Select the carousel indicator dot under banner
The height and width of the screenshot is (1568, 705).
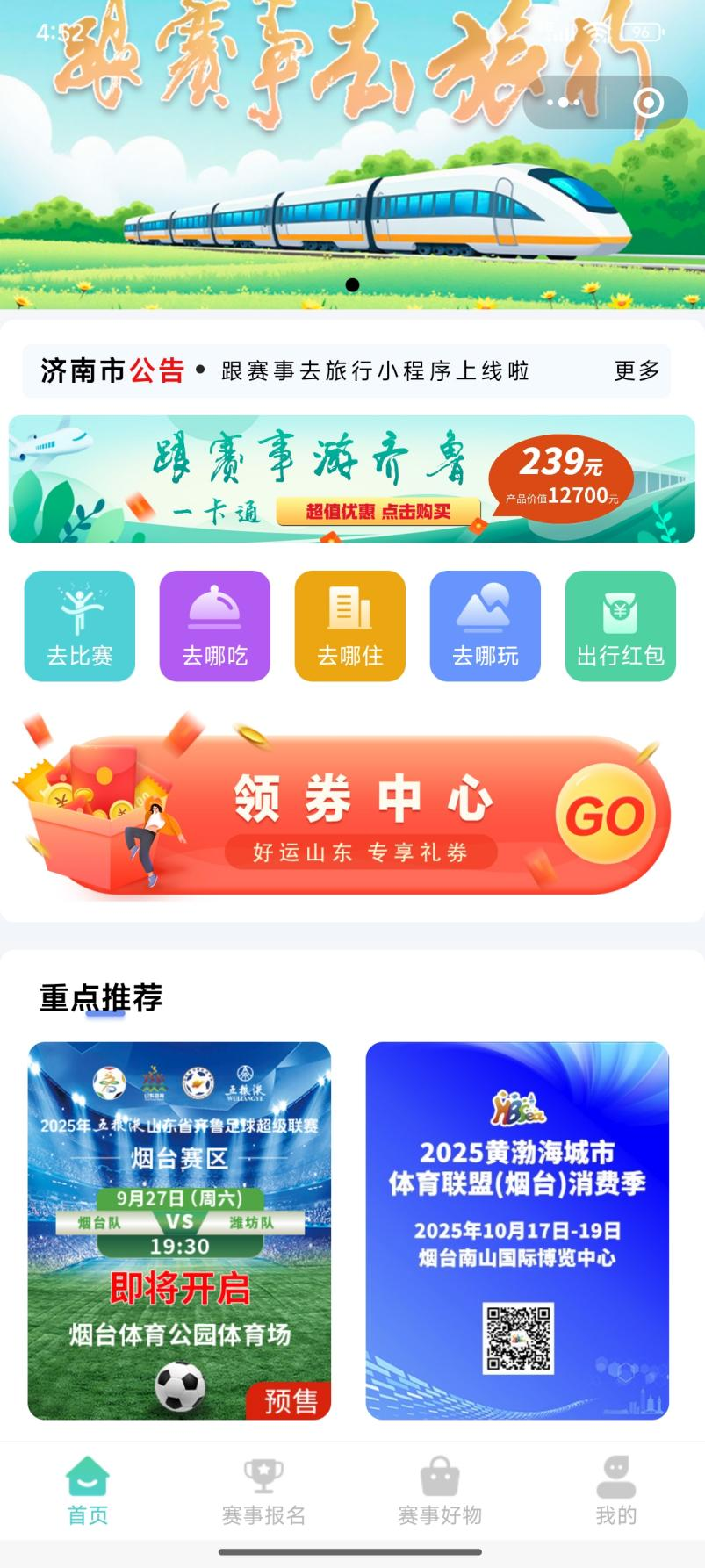[x=355, y=284]
